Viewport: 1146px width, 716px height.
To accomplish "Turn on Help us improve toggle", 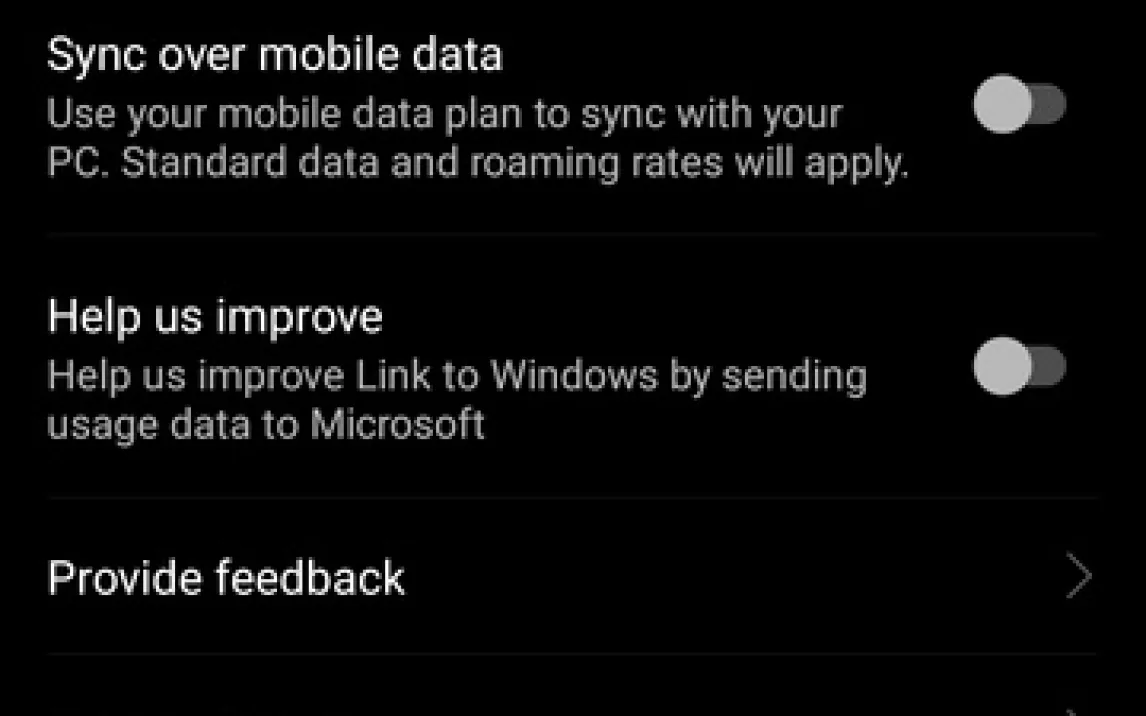I will [1019, 366].
